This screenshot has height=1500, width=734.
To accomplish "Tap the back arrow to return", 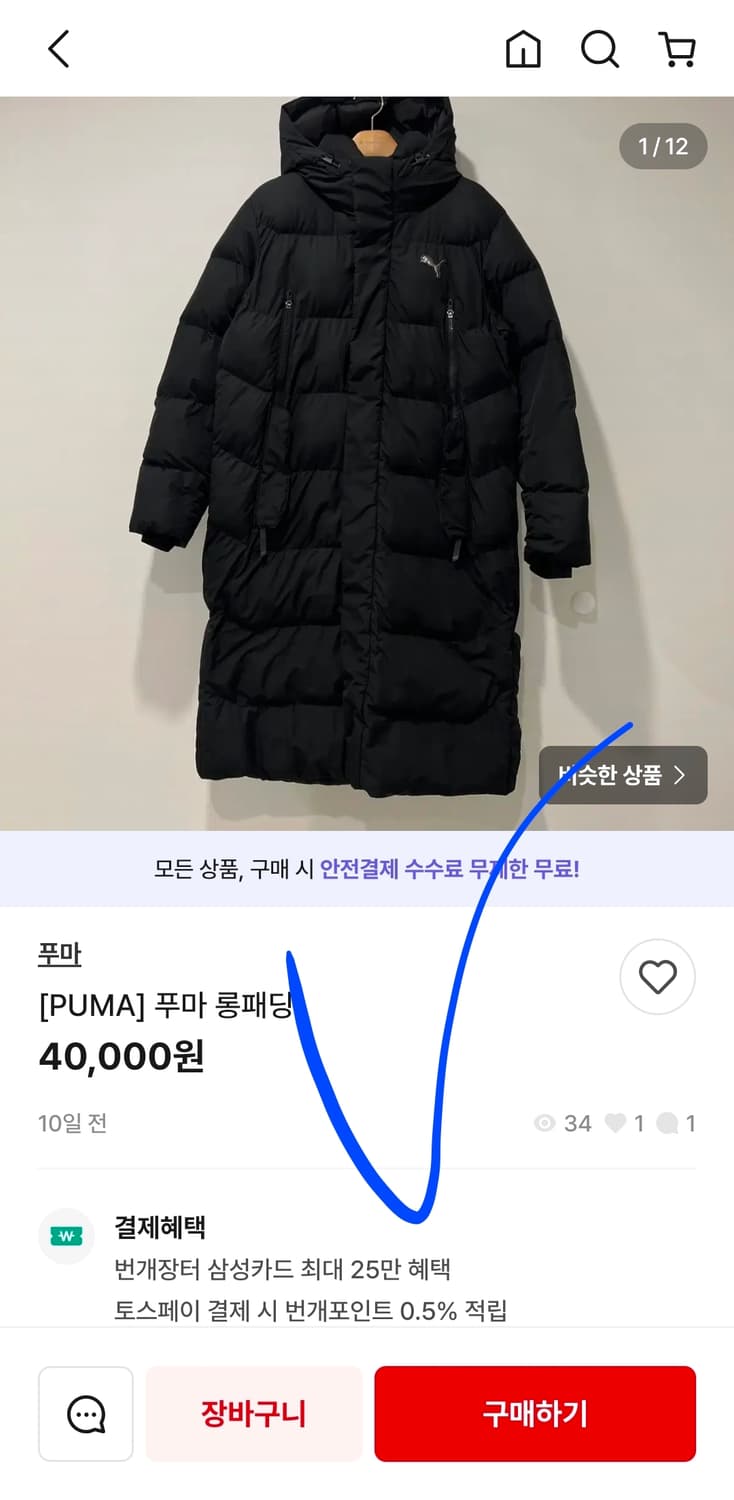I will point(57,48).
